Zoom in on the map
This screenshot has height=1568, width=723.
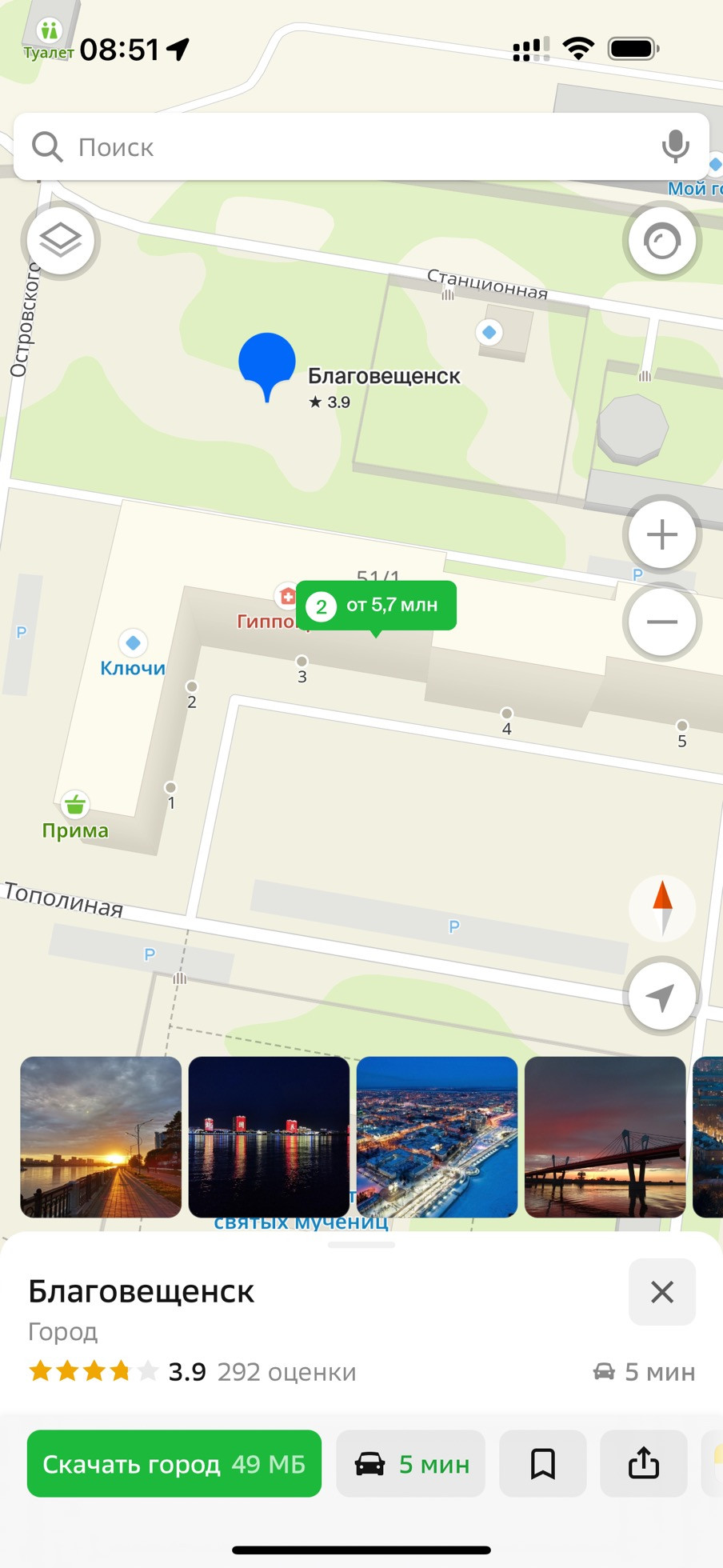[661, 534]
